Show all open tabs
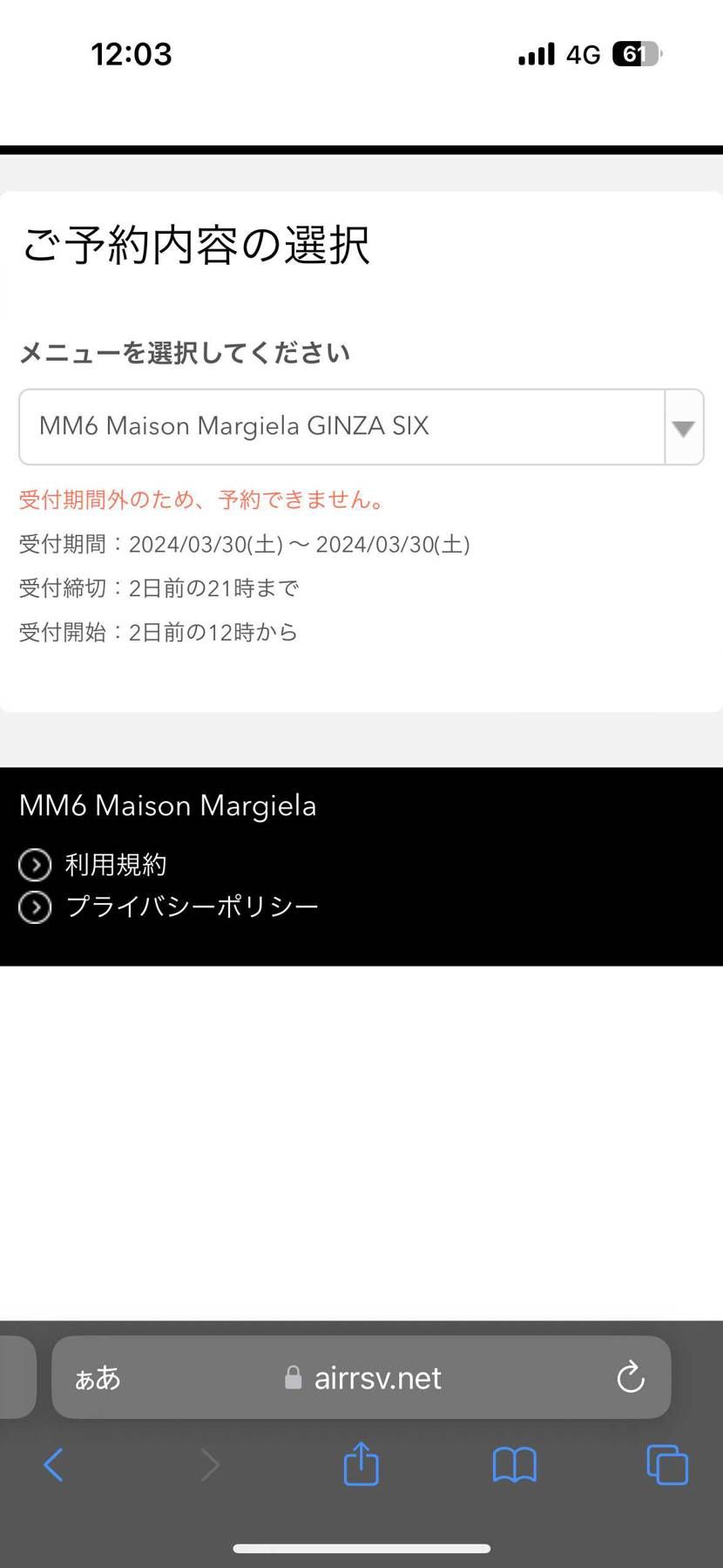Screen dimensions: 723x1568 click(x=667, y=1465)
